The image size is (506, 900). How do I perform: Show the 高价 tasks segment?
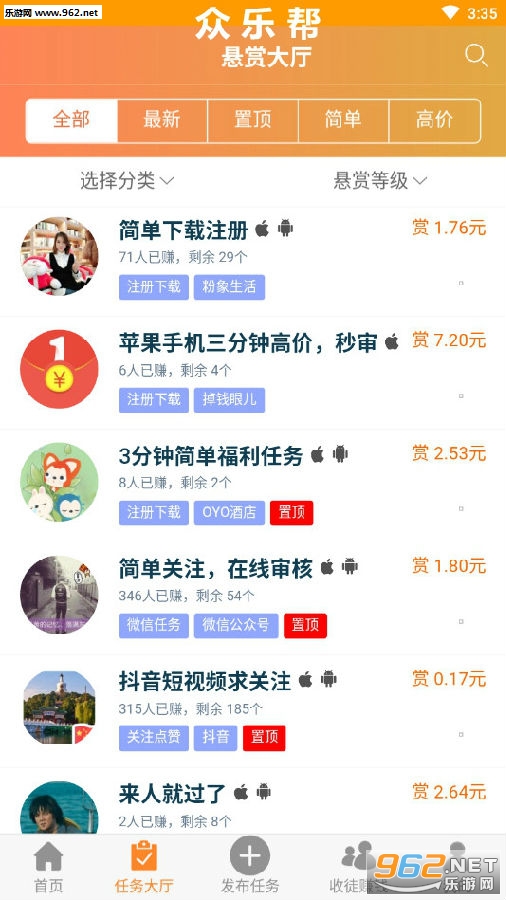tap(434, 120)
